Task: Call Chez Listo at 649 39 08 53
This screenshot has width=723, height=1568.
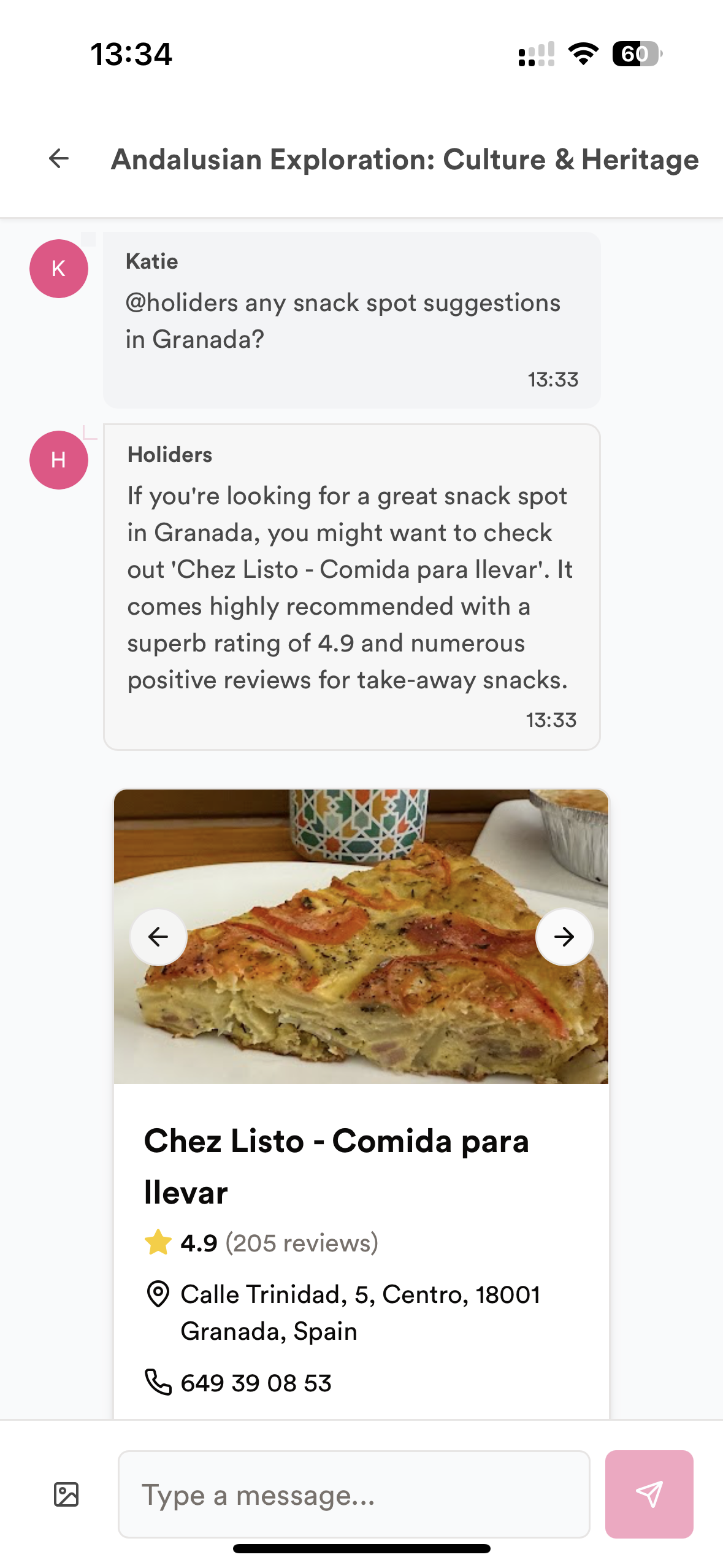Action: [x=256, y=1383]
